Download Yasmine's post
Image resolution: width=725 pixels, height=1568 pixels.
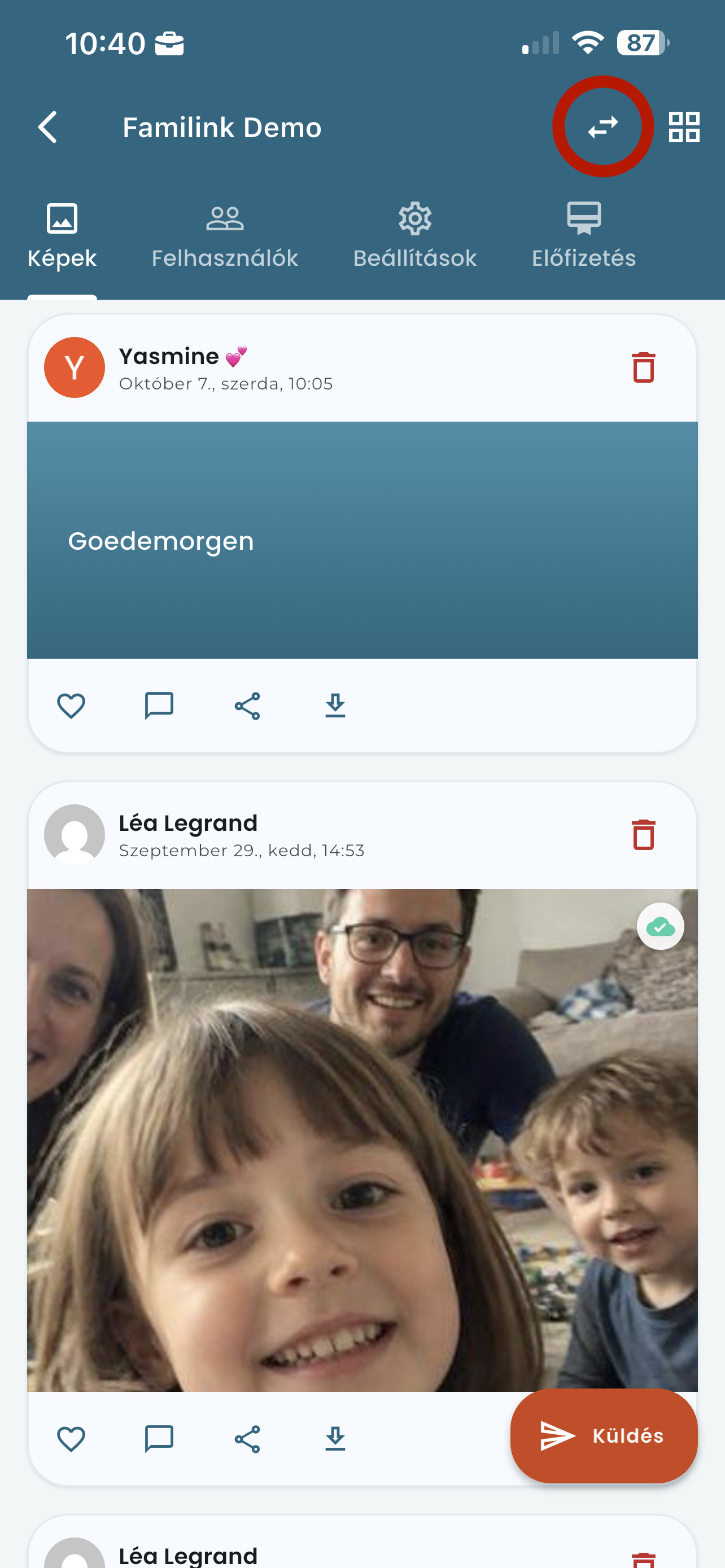(x=335, y=706)
